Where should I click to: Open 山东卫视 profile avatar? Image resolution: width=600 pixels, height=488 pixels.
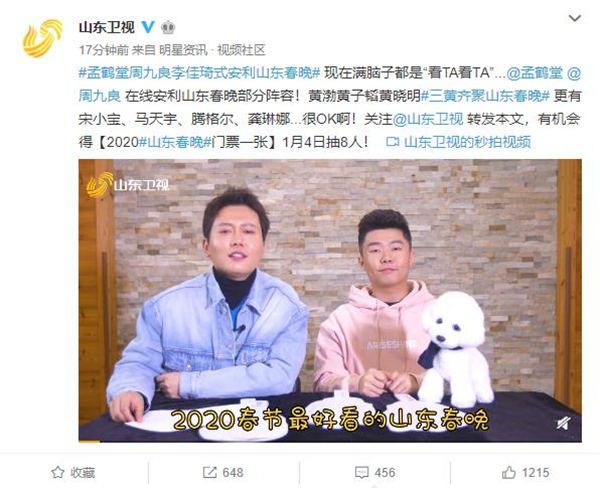coord(42,37)
